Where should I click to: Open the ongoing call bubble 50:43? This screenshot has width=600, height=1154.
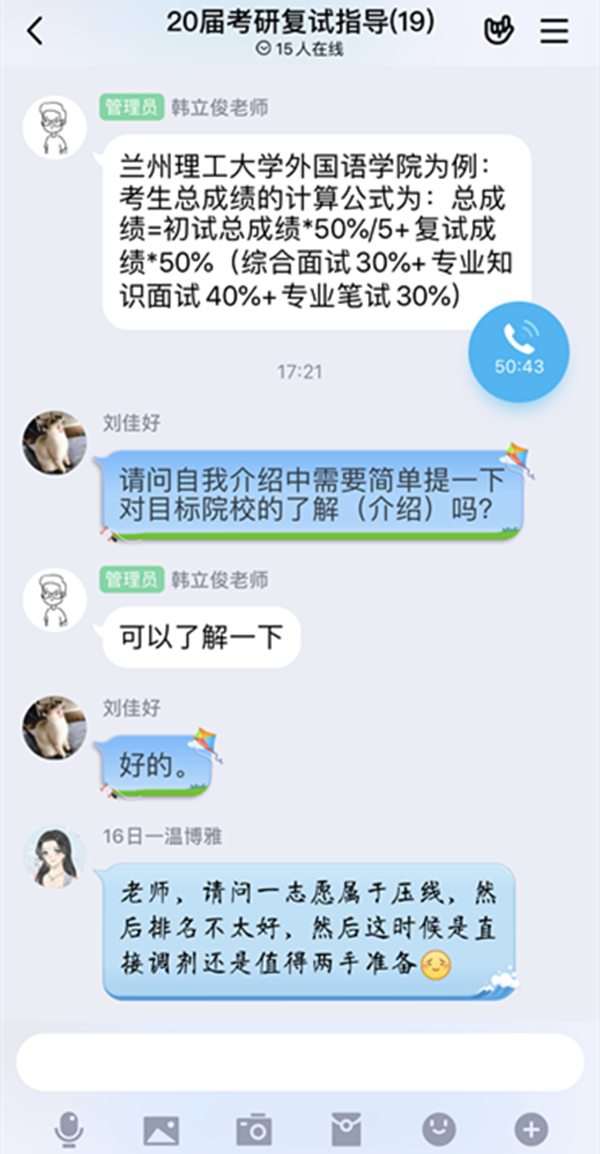click(519, 351)
